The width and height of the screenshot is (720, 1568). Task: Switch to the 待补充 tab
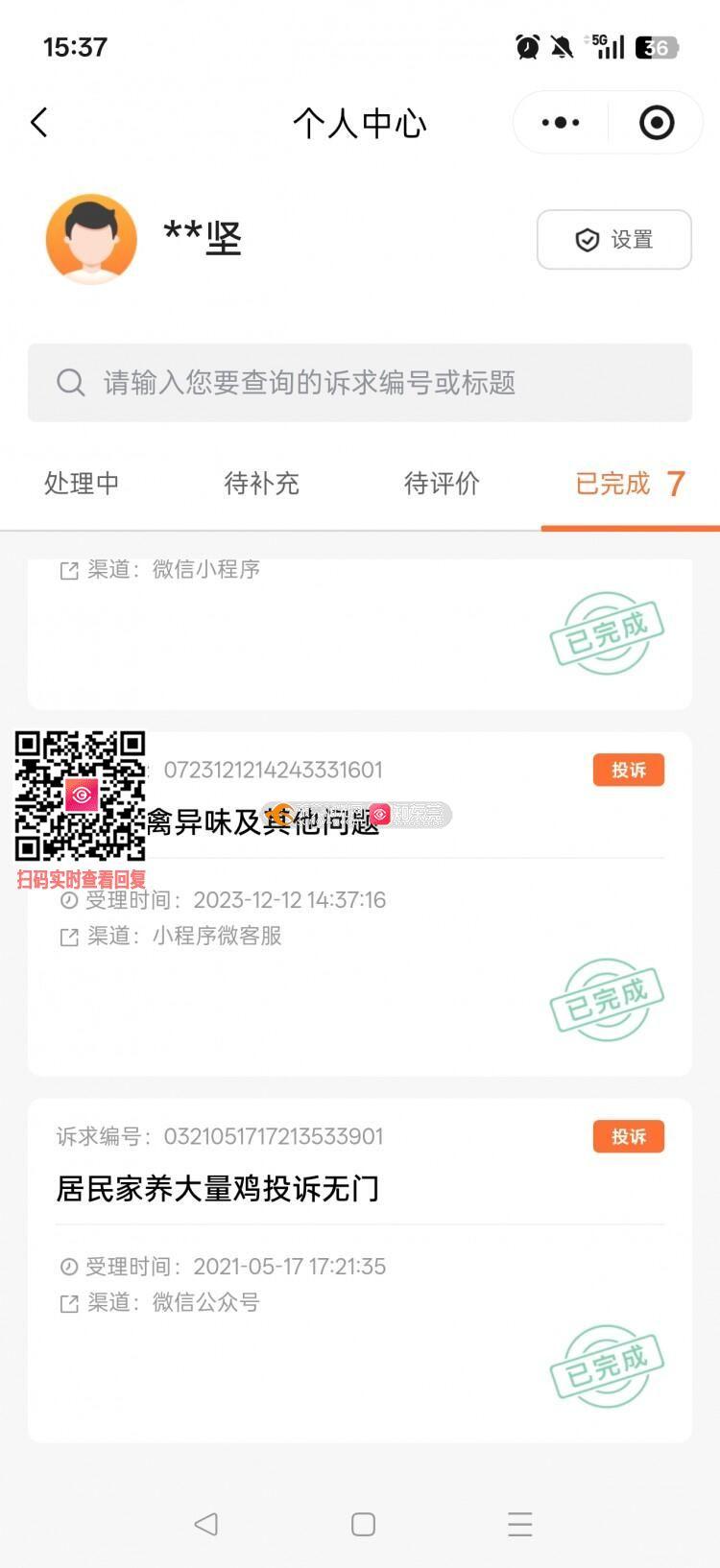[x=261, y=484]
